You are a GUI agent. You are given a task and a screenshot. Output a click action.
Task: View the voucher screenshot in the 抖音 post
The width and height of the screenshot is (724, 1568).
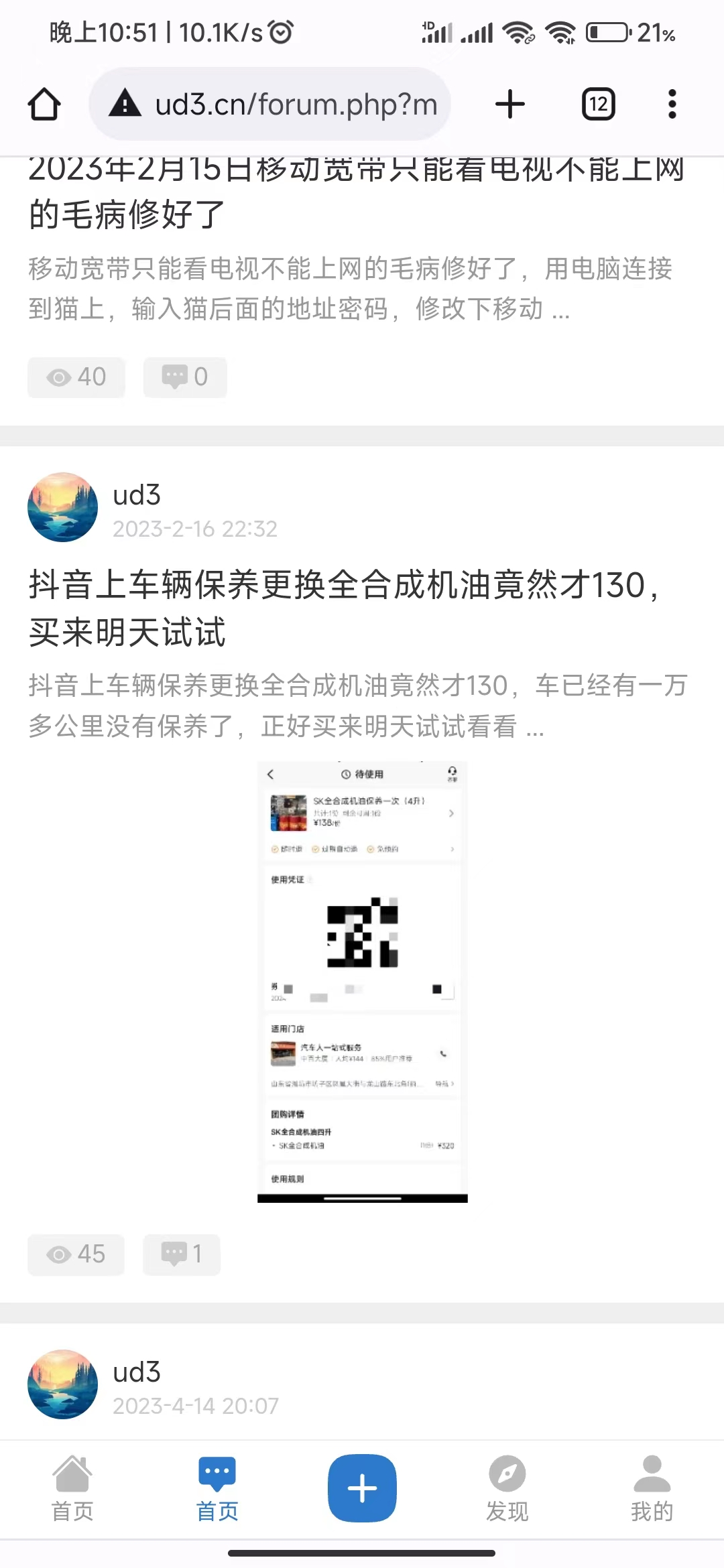pos(362,982)
